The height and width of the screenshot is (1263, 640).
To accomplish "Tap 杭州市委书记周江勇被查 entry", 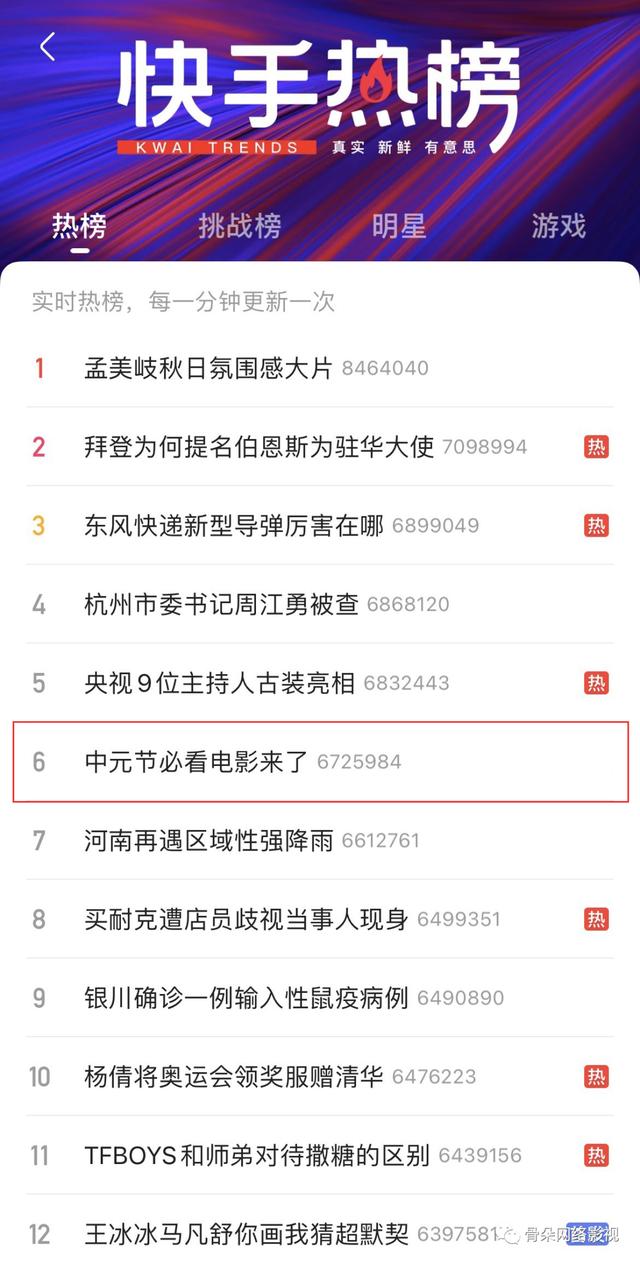I will 221,605.
